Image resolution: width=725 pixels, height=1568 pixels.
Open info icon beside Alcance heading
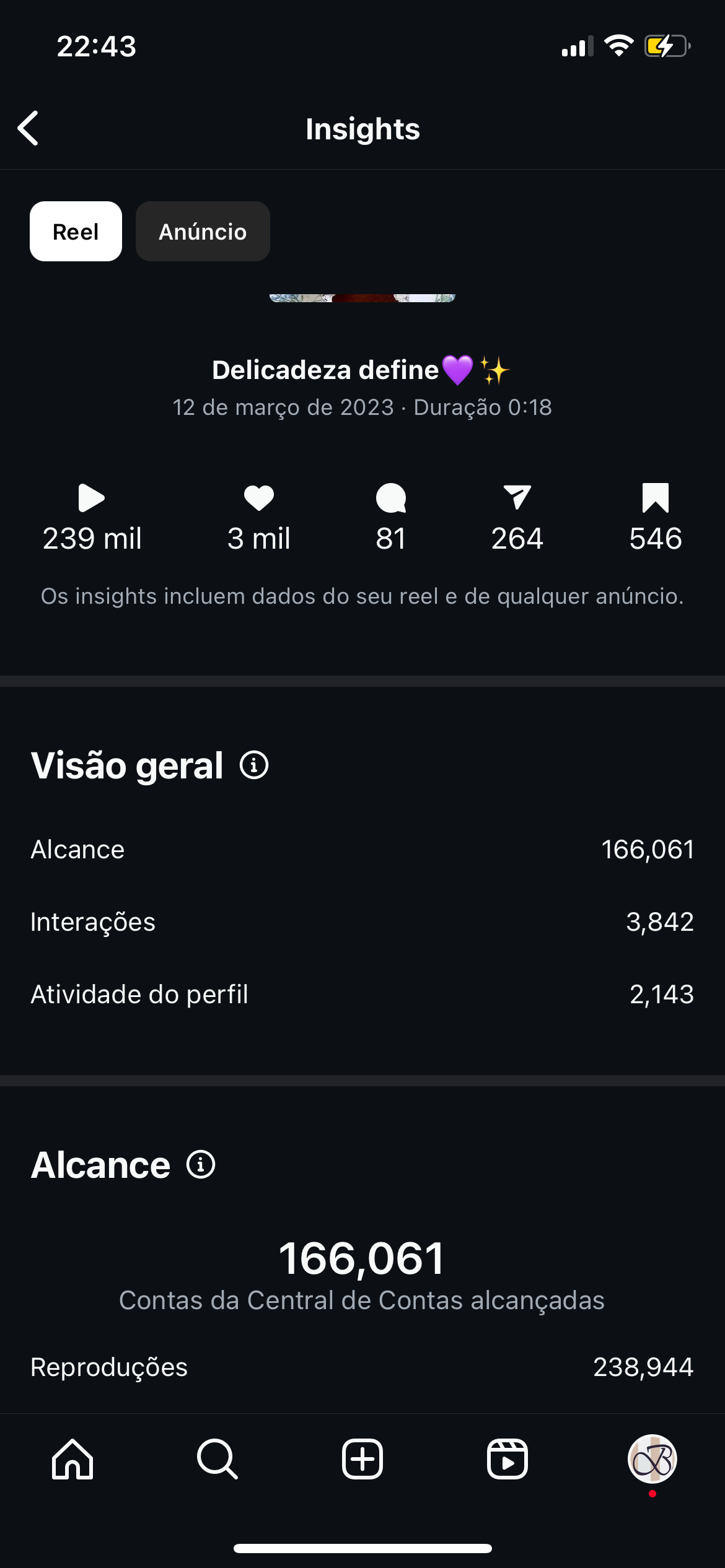[x=201, y=1164]
